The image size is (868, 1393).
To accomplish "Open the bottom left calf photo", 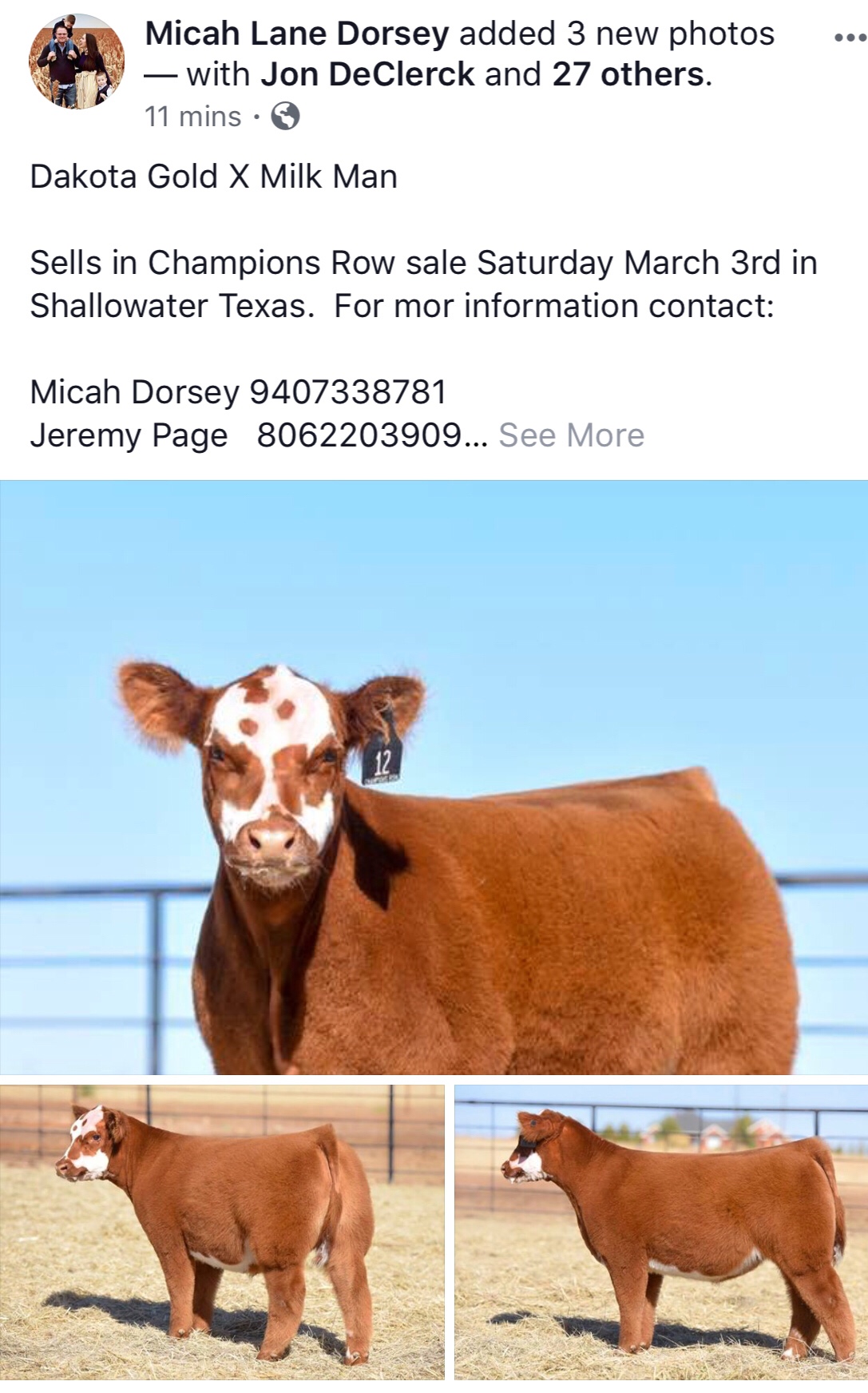I will (x=222, y=1232).
